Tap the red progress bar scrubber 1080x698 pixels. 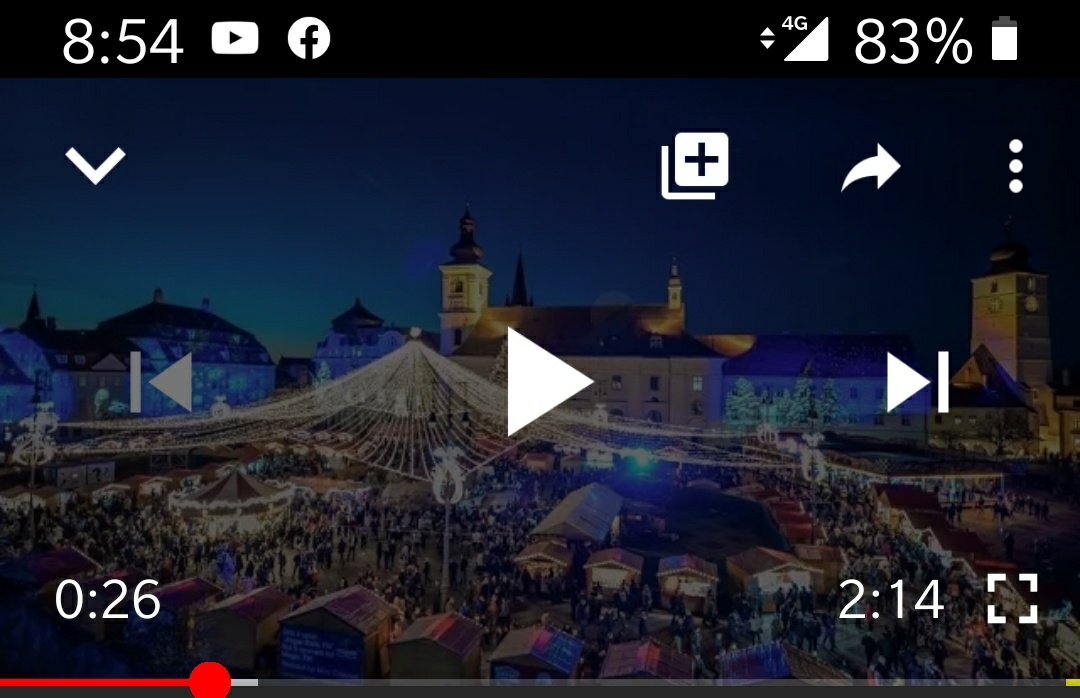coord(210,682)
